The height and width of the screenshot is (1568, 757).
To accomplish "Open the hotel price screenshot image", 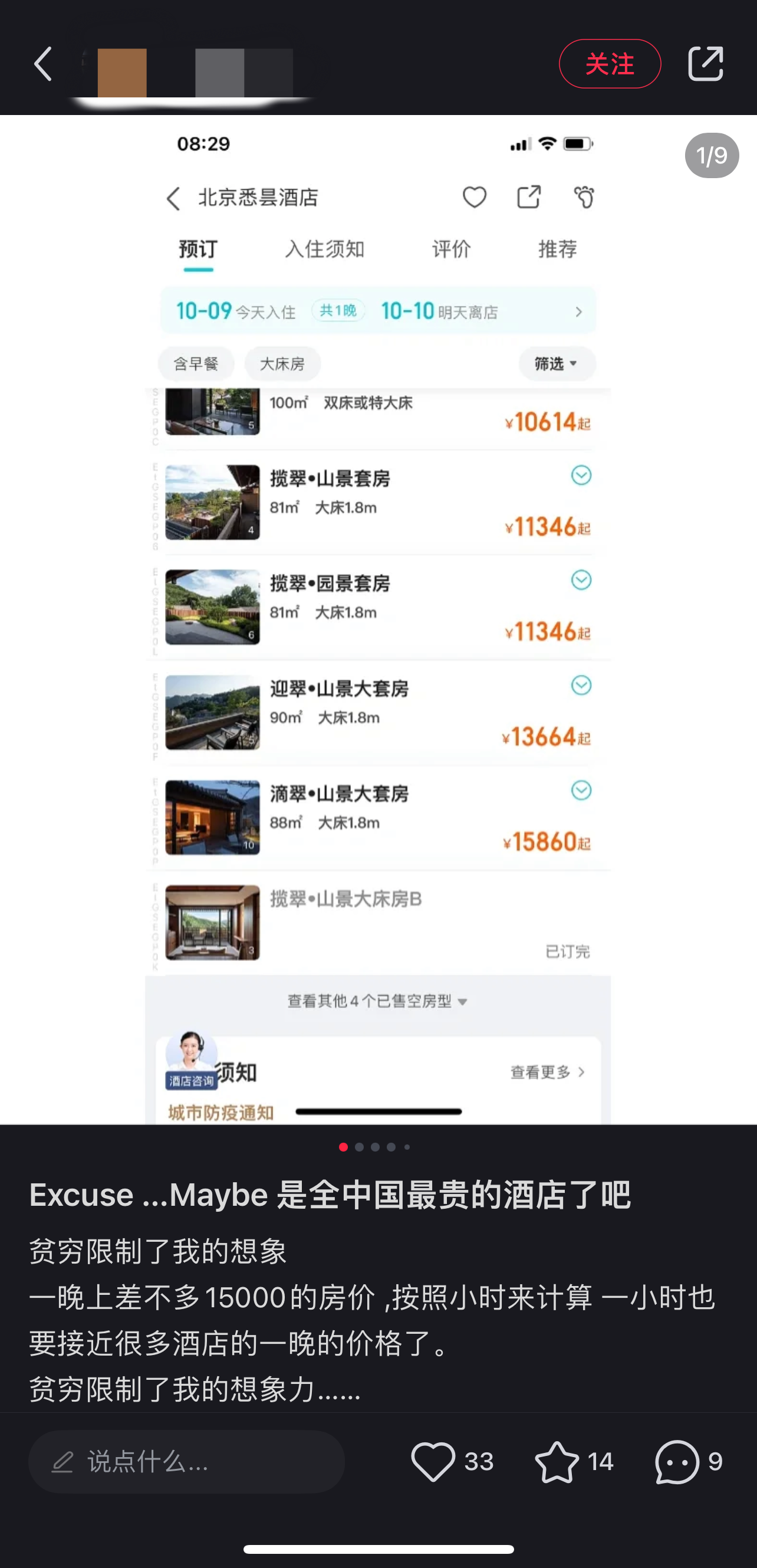I will (378, 618).
